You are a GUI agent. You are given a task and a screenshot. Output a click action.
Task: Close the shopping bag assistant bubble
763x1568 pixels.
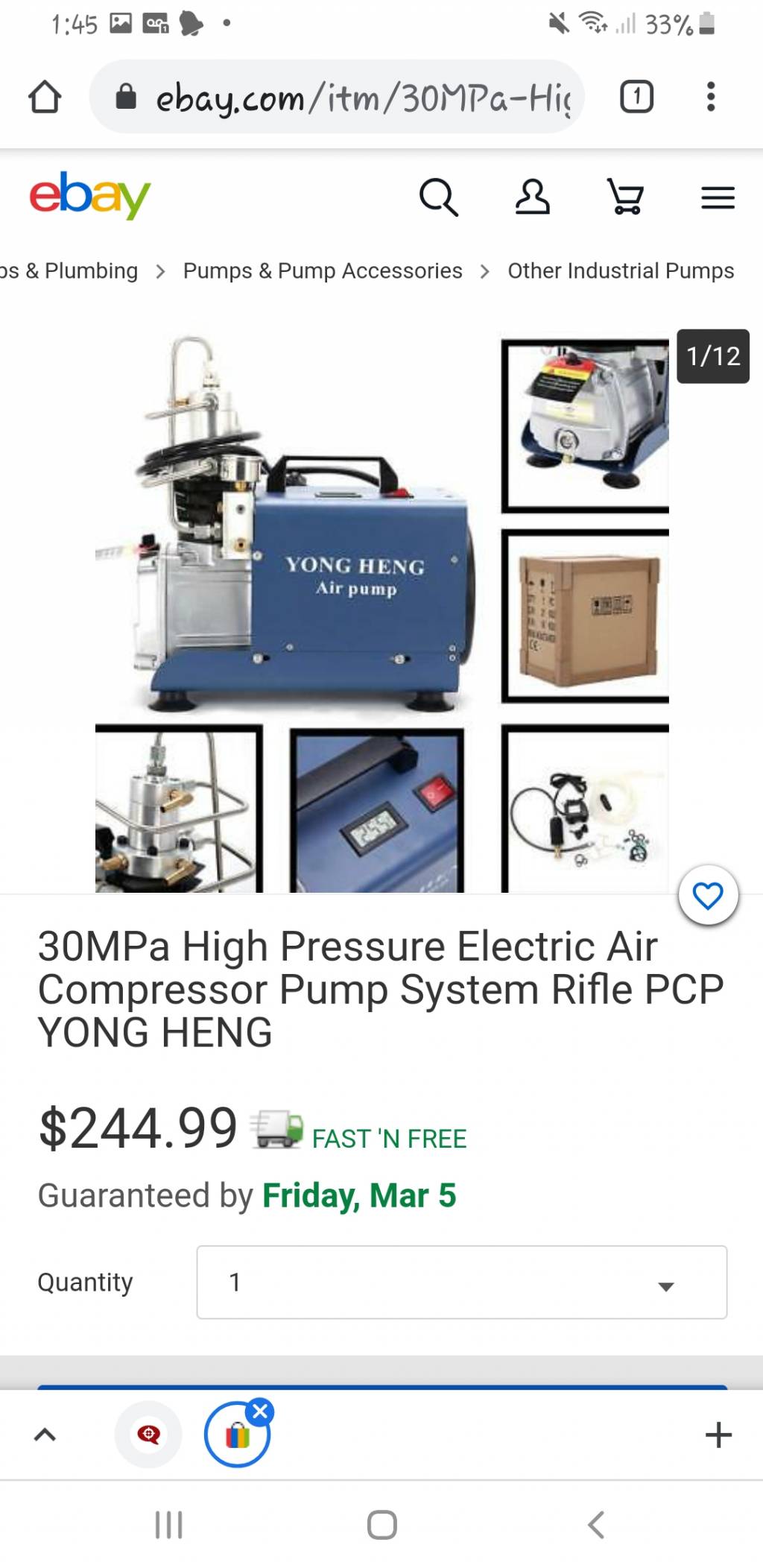[x=260, y=1411]
